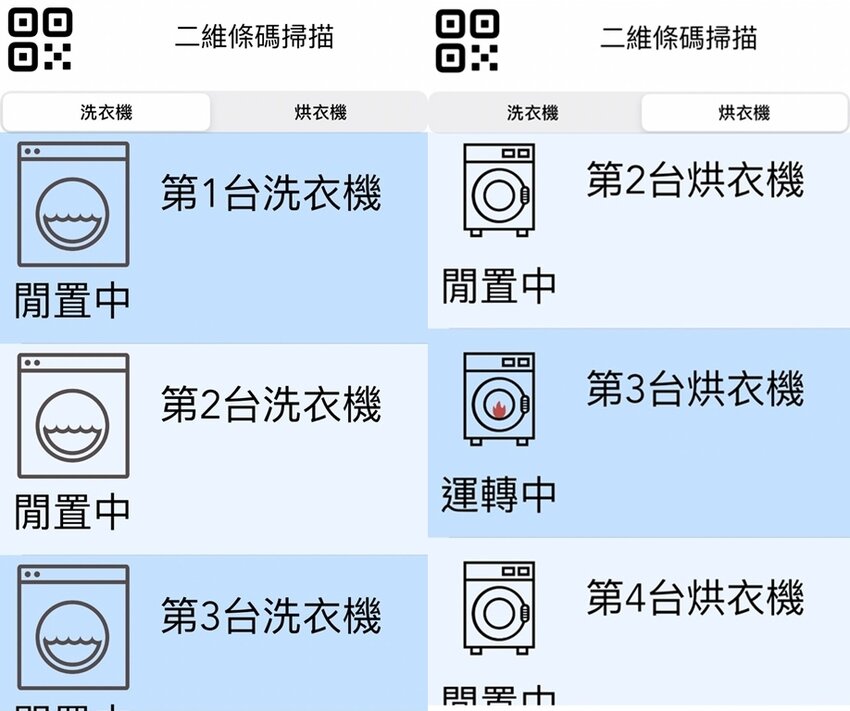Switch to the unselected 烘衣機 tab
This screenshot has height=711, width=850.
tap(320, 113)
